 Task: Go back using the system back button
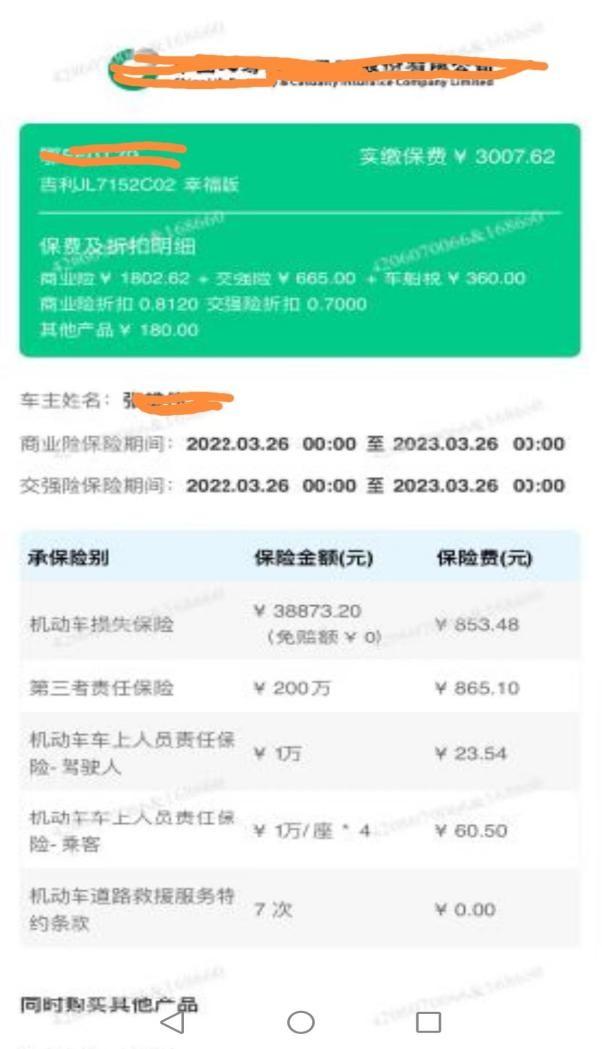pos(173,1021)
